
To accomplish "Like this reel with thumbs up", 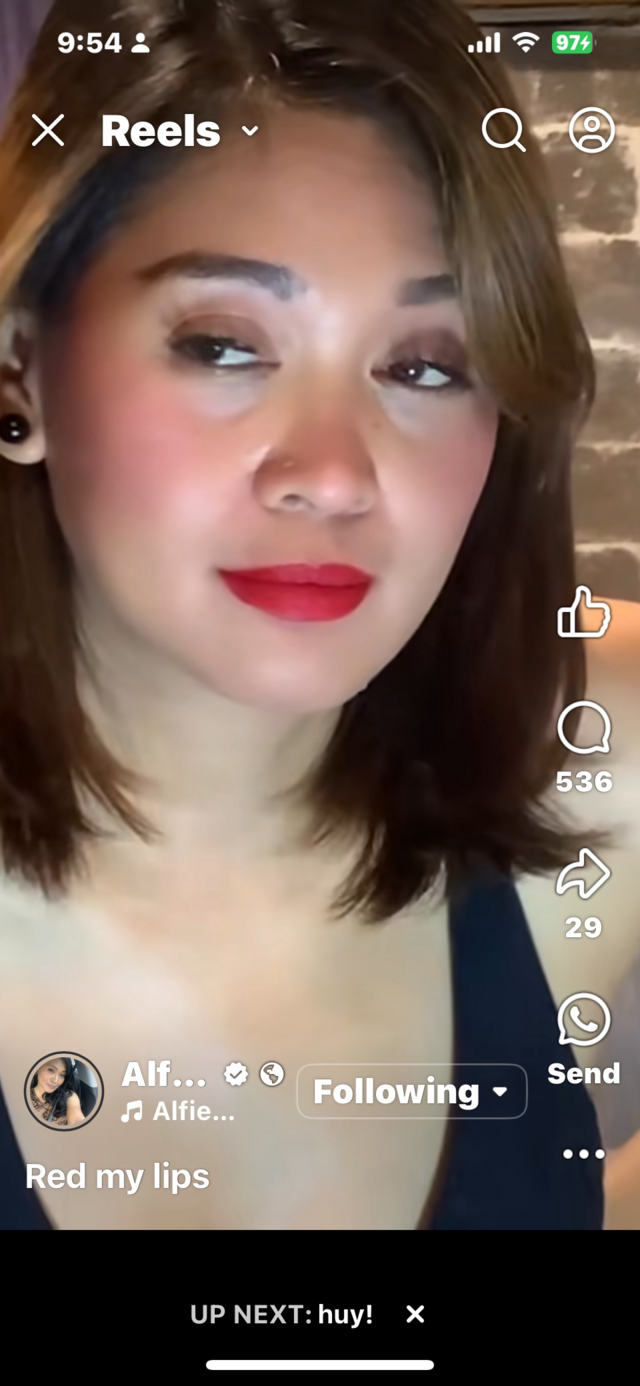I will click(x=584, y=612).
